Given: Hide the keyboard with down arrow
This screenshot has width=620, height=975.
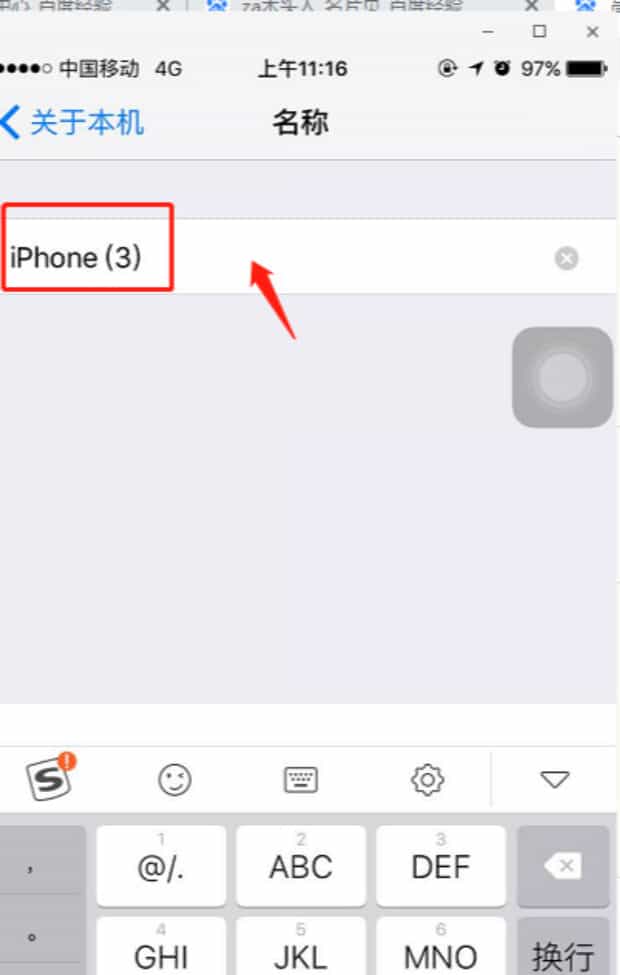Looking at the screenshot, I should tap(554, 779).
